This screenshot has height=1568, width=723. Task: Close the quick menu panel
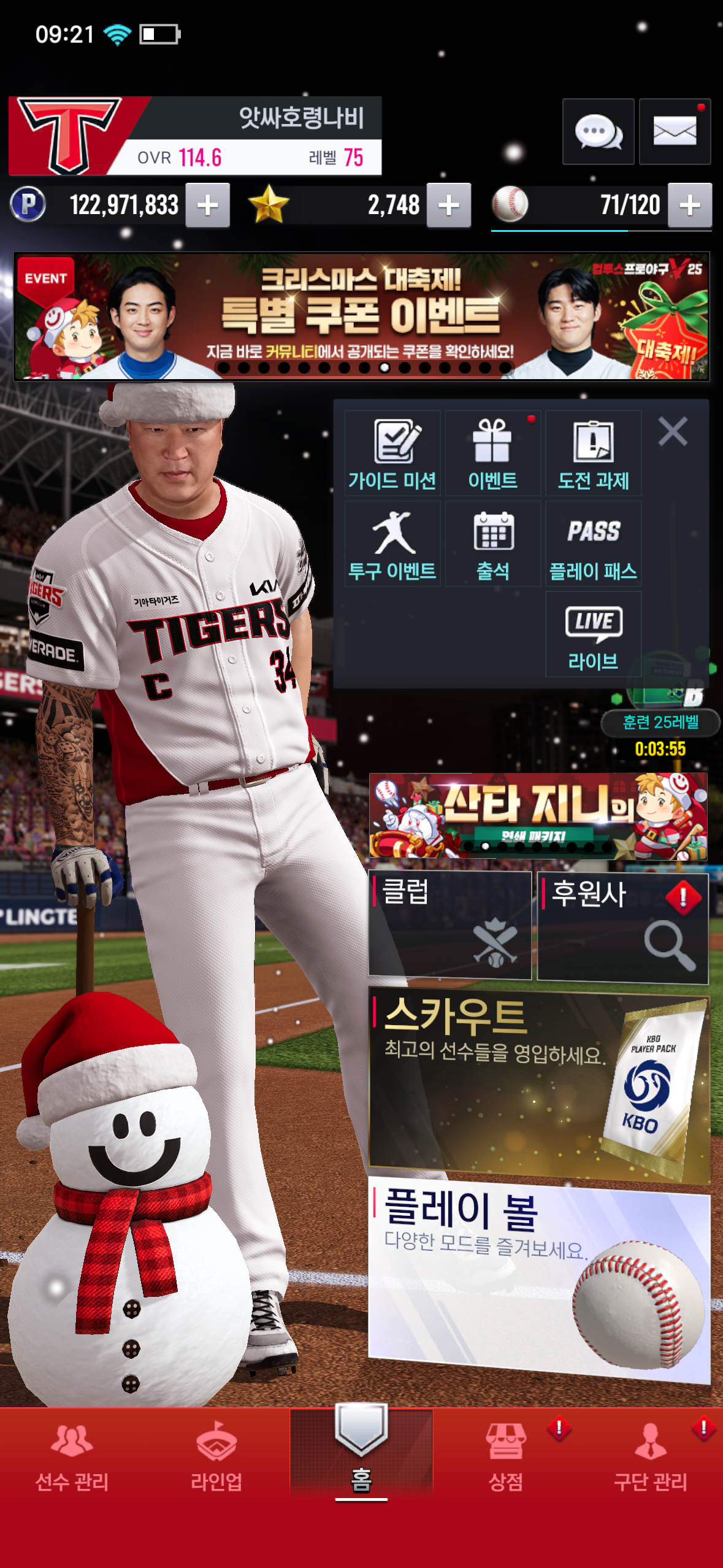673,431
